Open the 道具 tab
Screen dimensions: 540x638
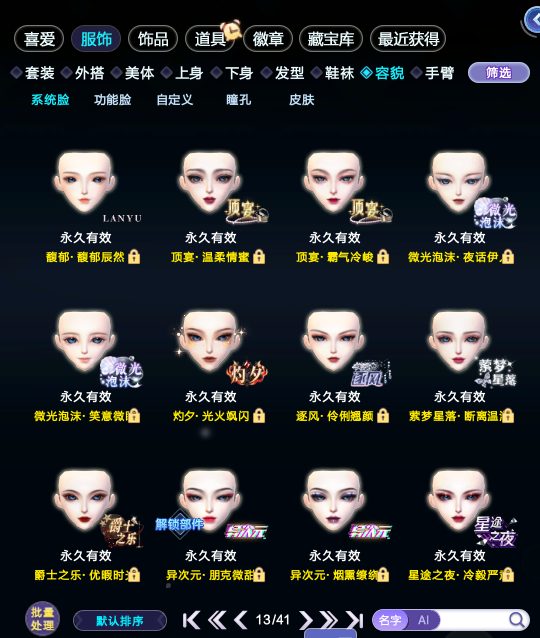210,39
